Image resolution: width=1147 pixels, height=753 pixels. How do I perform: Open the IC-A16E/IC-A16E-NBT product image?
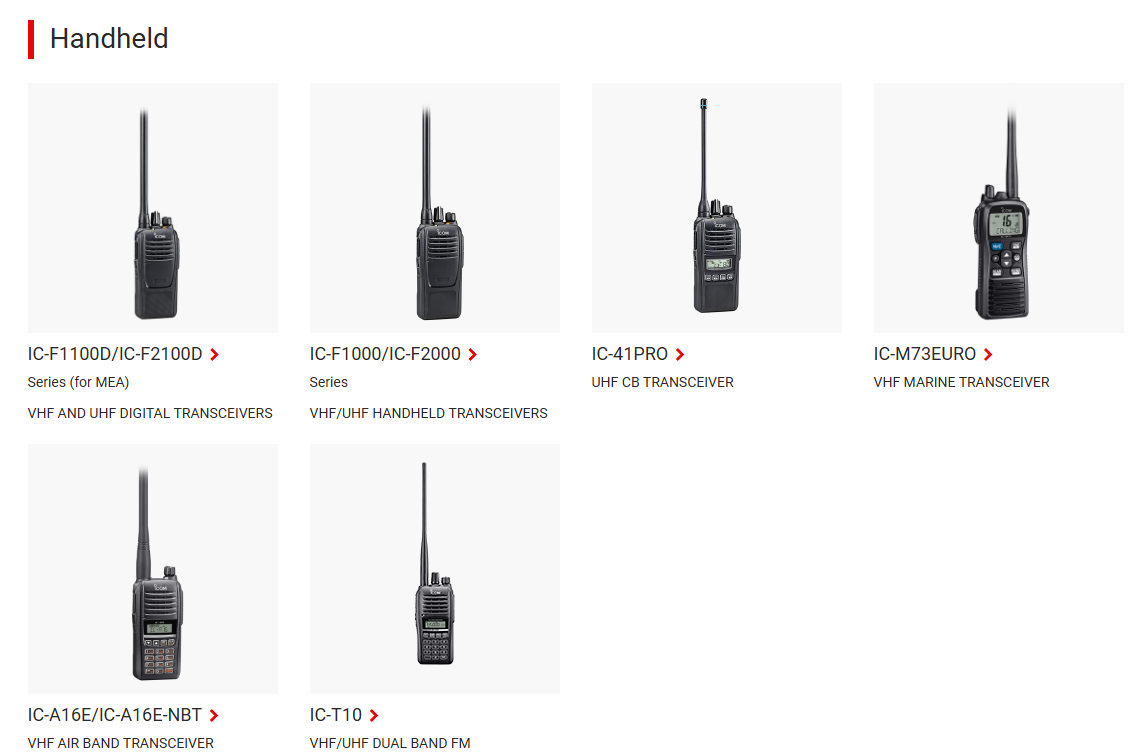(x=153, y=569)
